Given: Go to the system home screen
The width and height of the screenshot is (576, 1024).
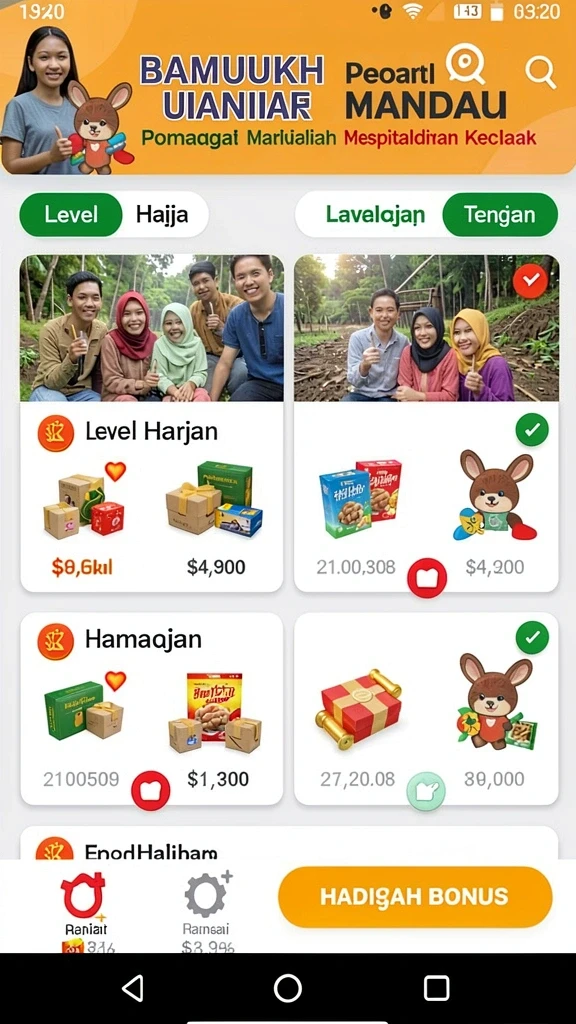Looking at the screenshot, I should coord(288,988).
